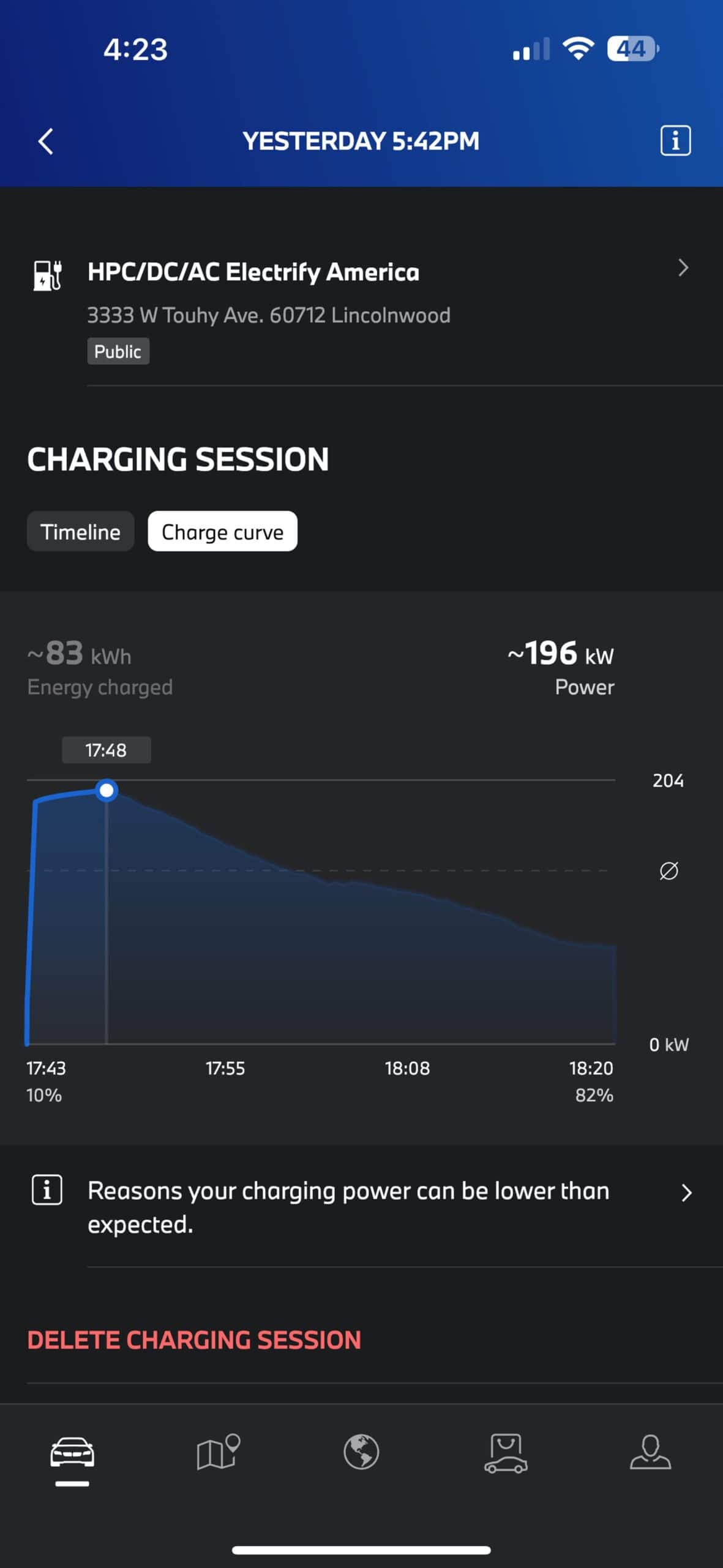Open the globe tab in the bottom bar

[361, 1452]
